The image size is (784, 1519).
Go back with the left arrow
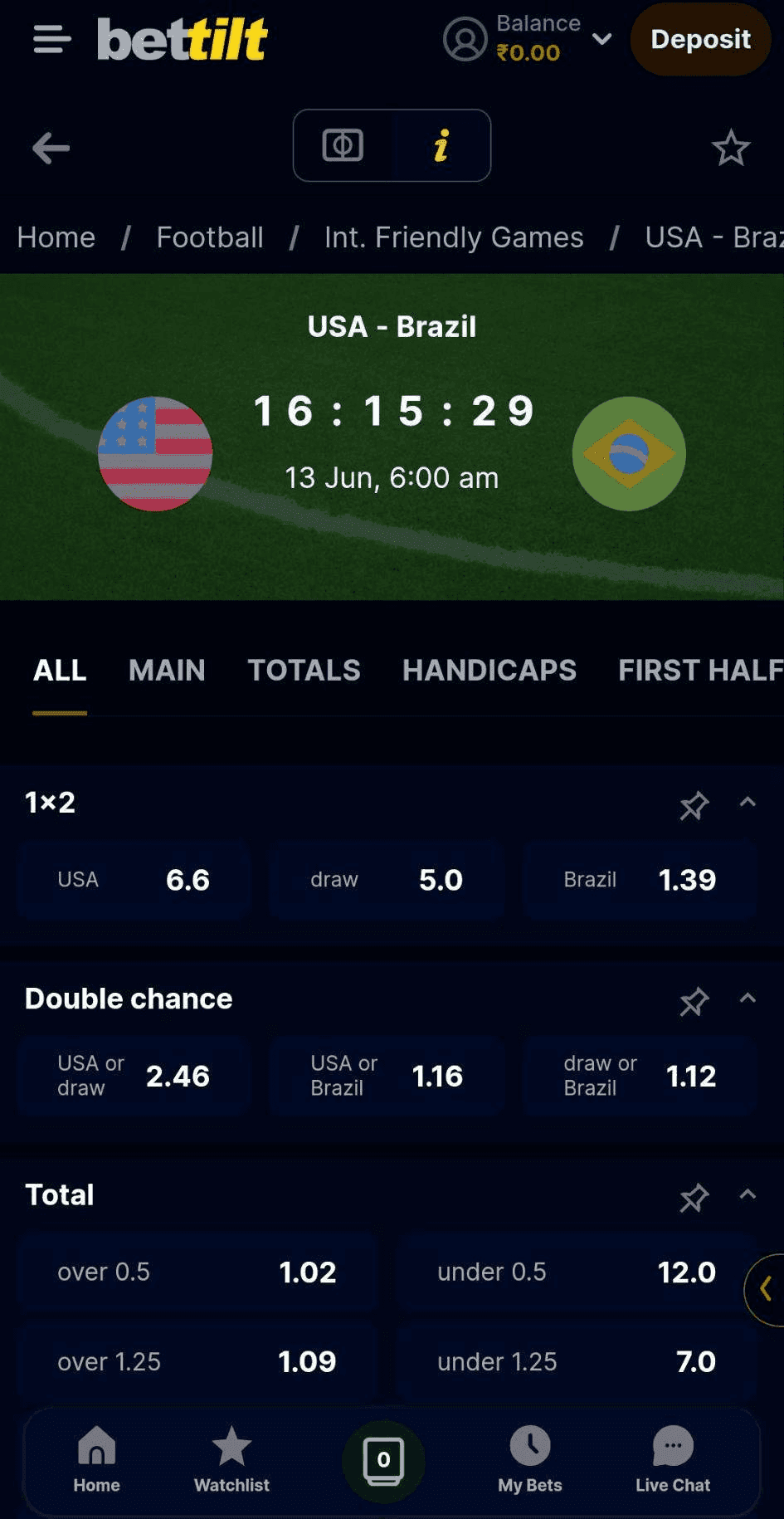coord(51,149)
